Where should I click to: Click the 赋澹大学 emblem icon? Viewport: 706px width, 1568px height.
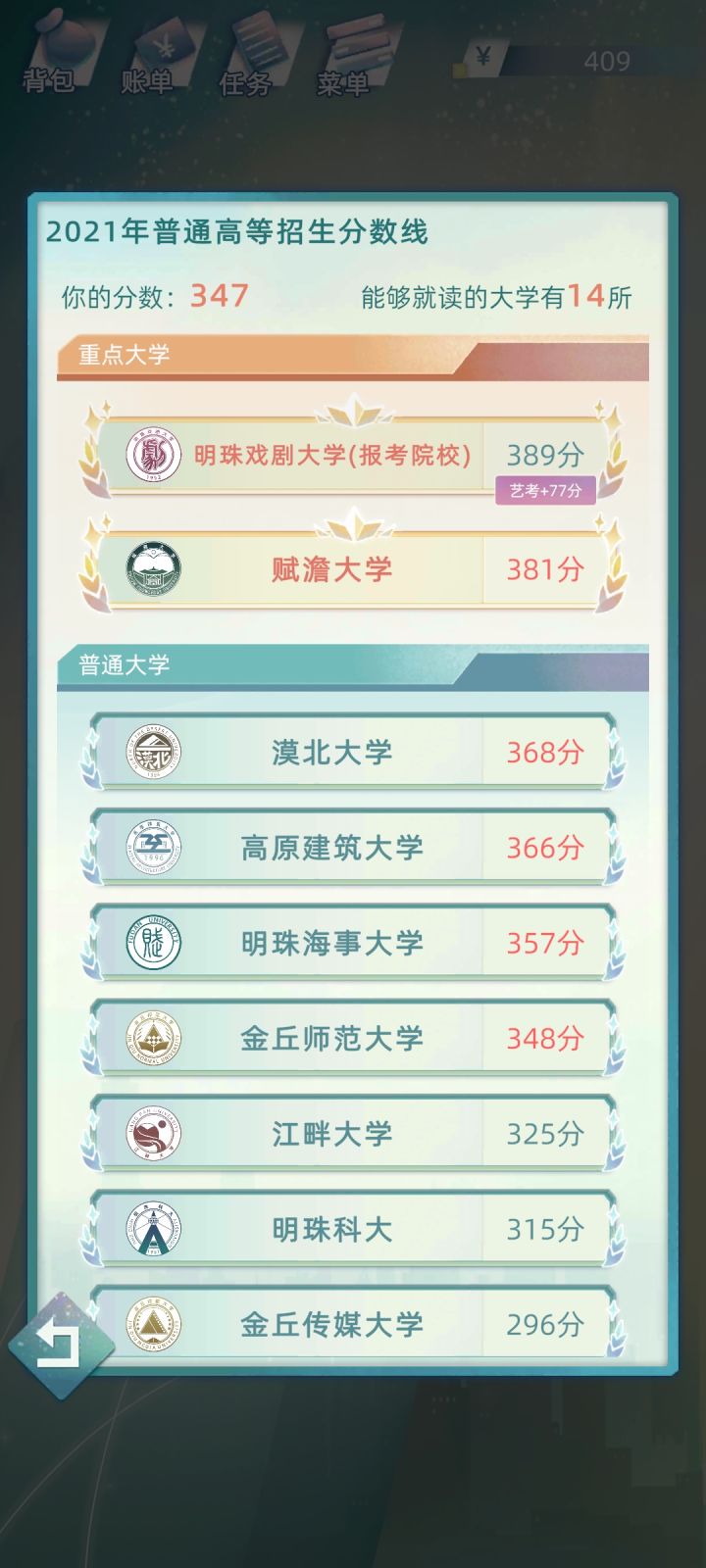pyautogui.click(x=155, y=568)
